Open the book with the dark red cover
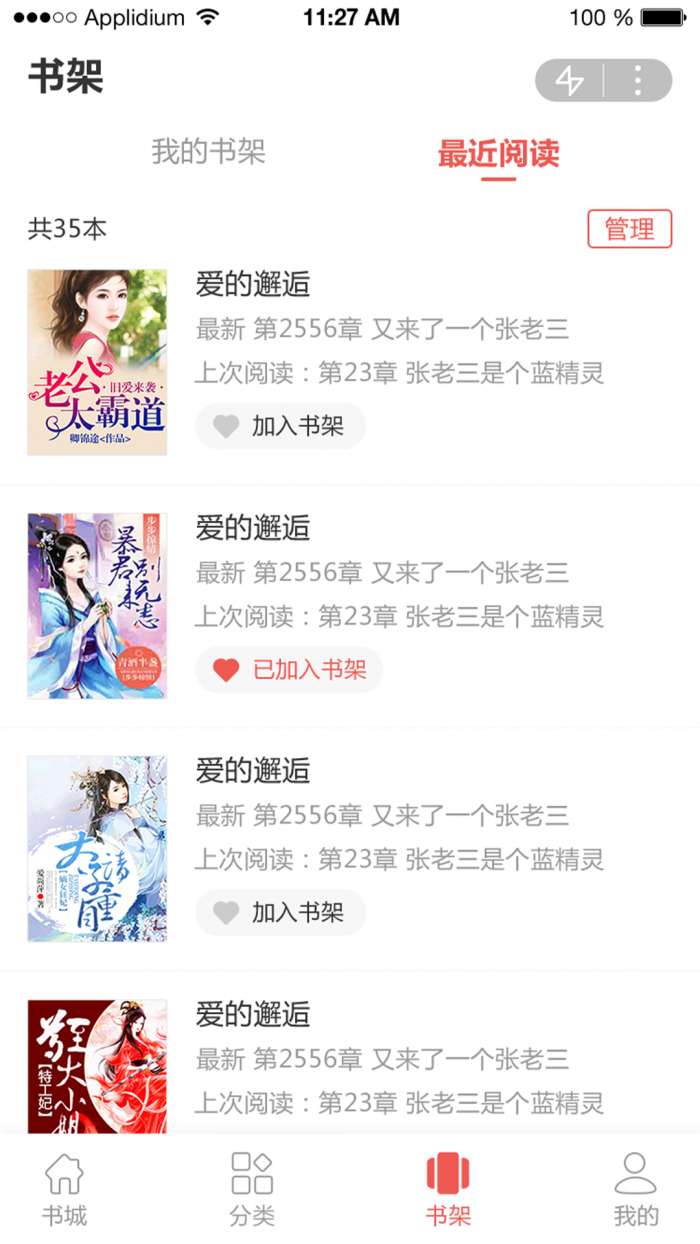 pyautogui.click(x=97, y=1066)
